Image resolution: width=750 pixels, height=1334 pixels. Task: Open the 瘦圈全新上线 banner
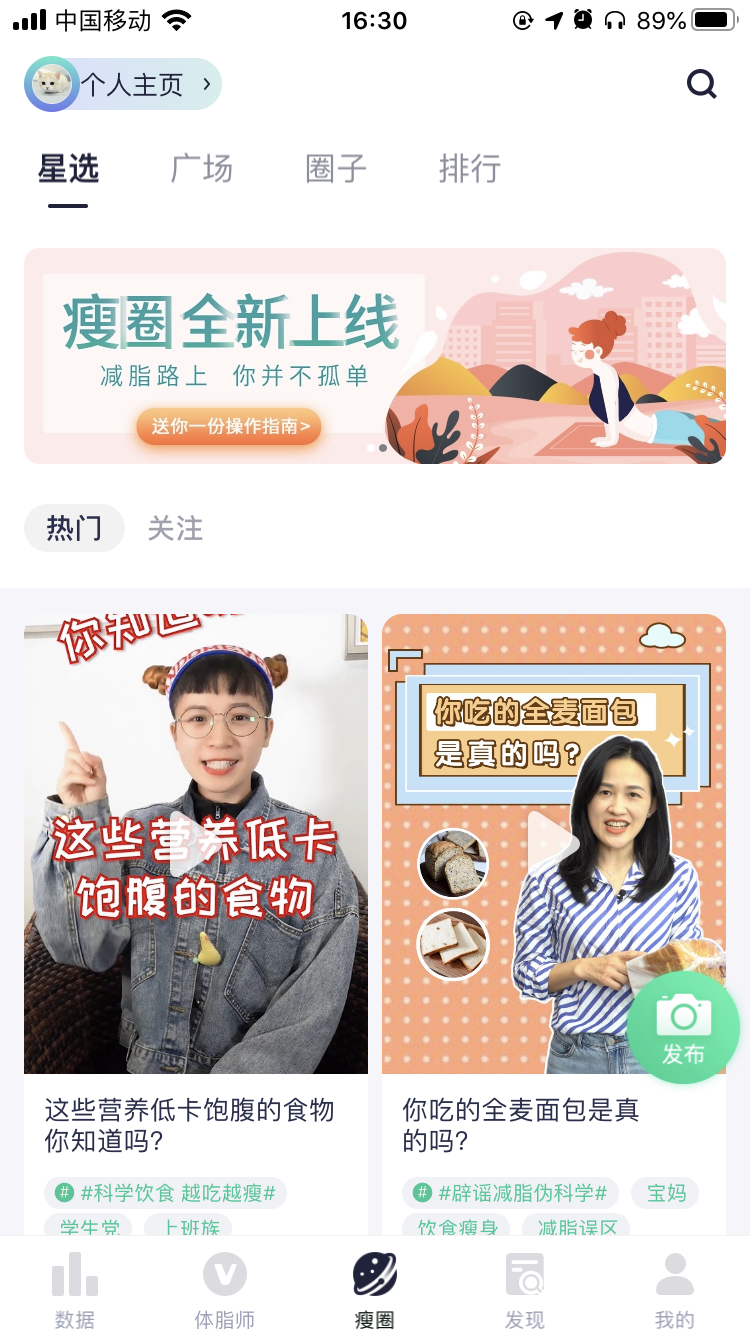(x=374, y=356)
